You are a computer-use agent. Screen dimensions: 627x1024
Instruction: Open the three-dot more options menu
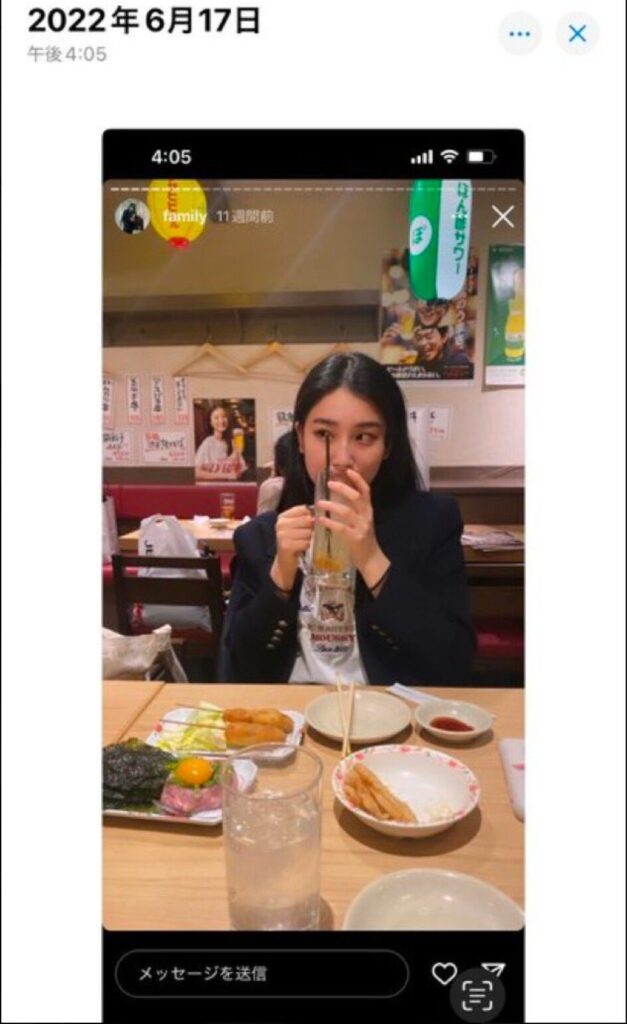click(519, 33)
